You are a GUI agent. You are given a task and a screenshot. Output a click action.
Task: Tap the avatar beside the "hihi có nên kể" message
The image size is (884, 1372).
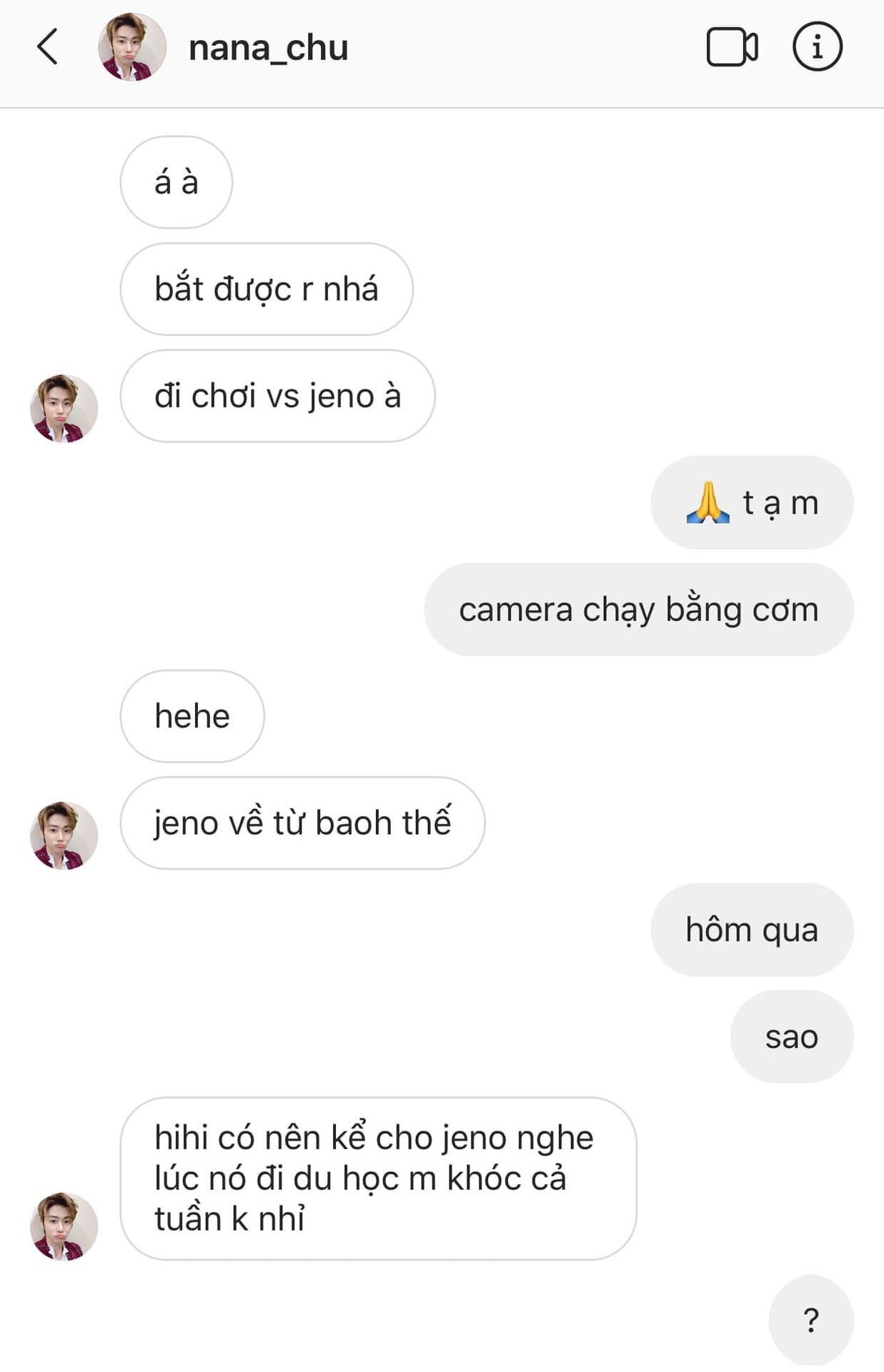[64, 1226]
